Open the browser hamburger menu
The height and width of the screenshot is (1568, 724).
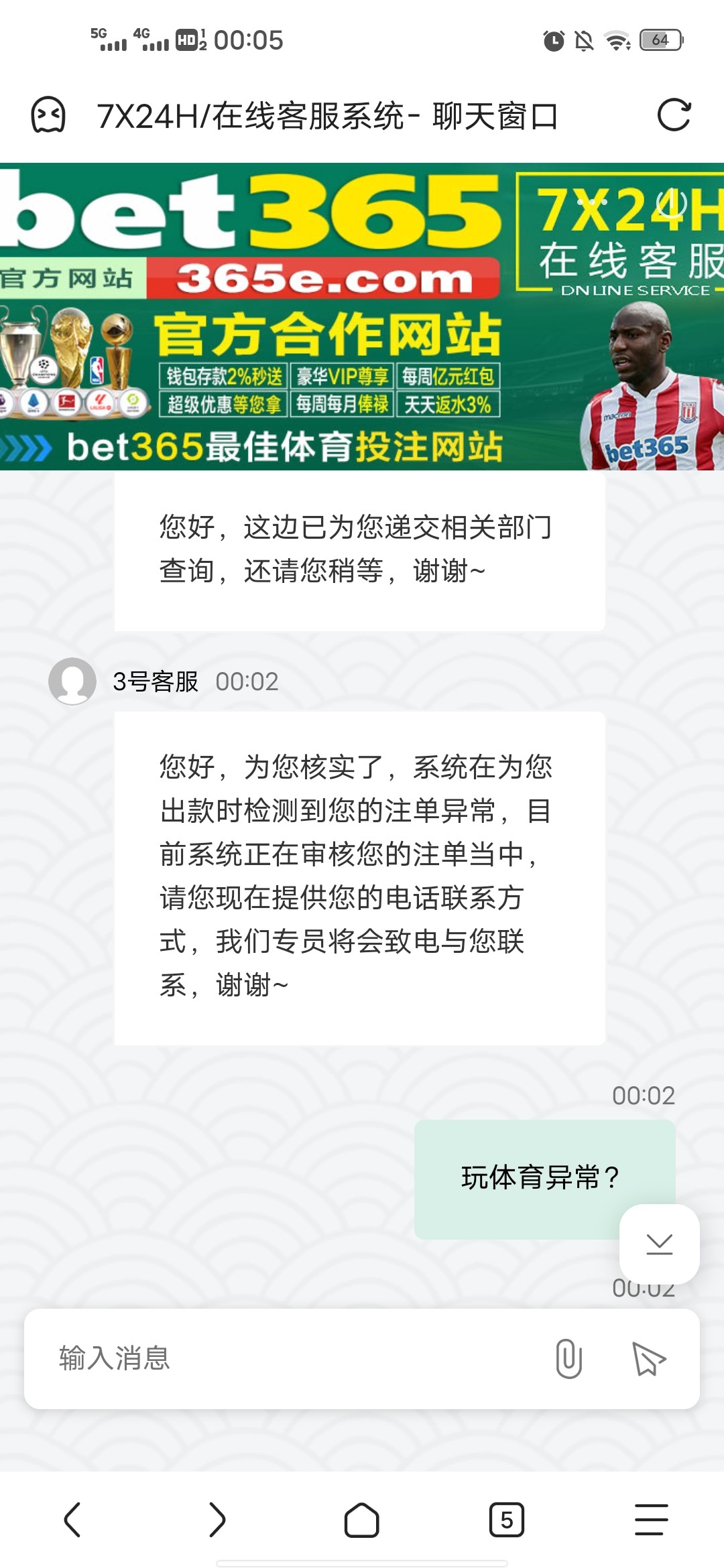(651, 1519)
